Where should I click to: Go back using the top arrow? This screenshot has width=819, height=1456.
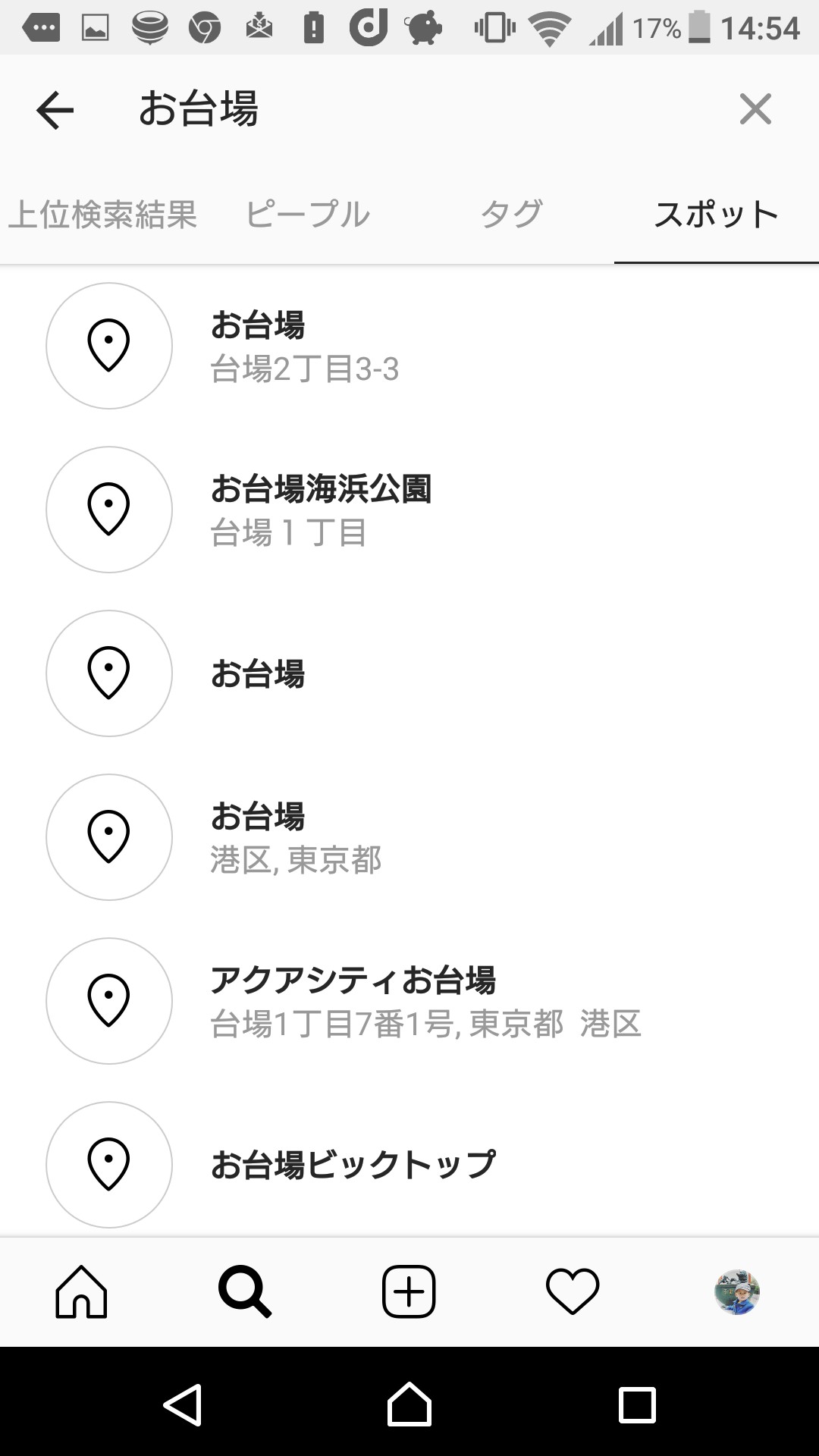pos(55,110)
